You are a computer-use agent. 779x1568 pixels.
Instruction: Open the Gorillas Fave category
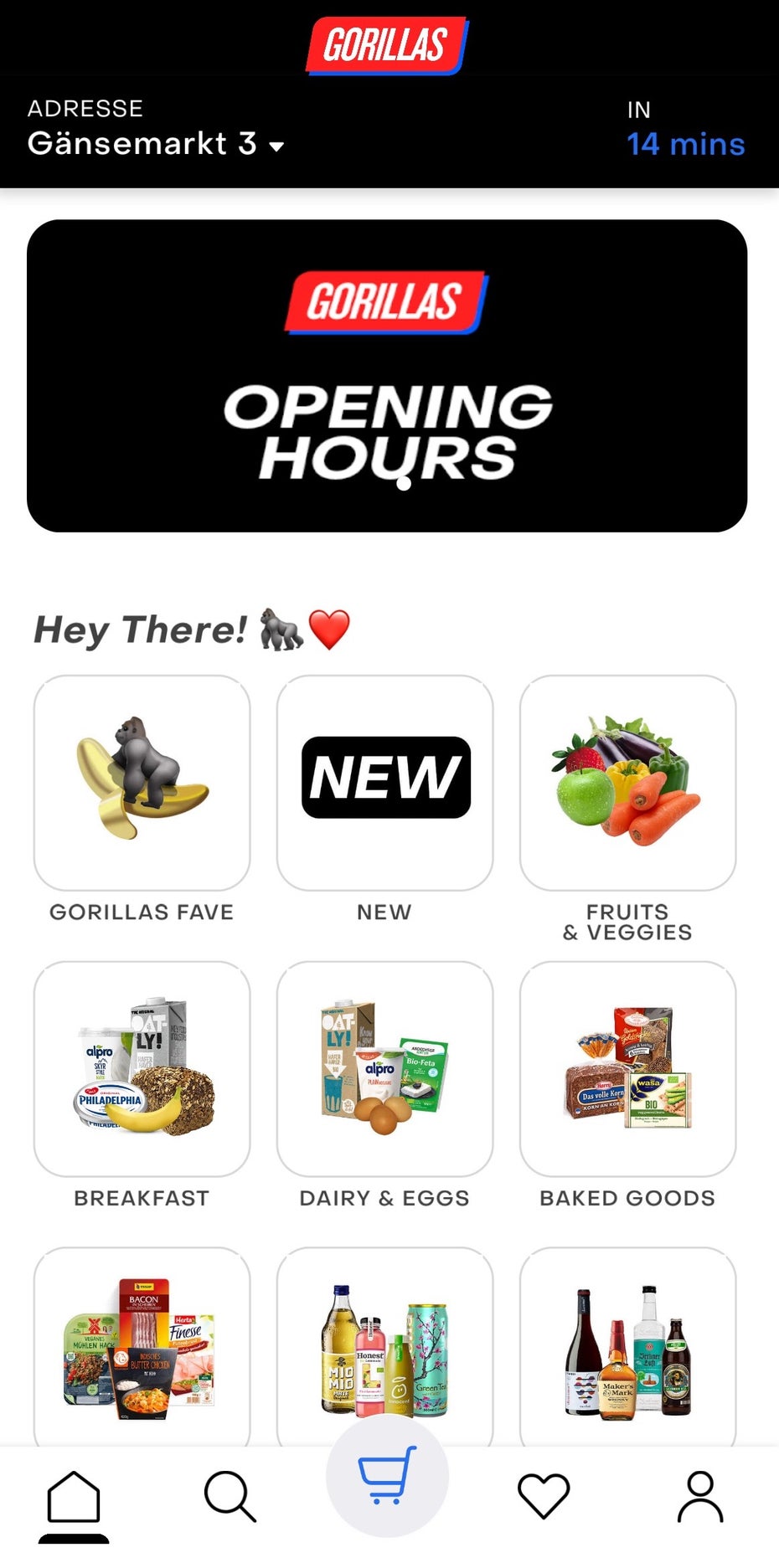142,784
